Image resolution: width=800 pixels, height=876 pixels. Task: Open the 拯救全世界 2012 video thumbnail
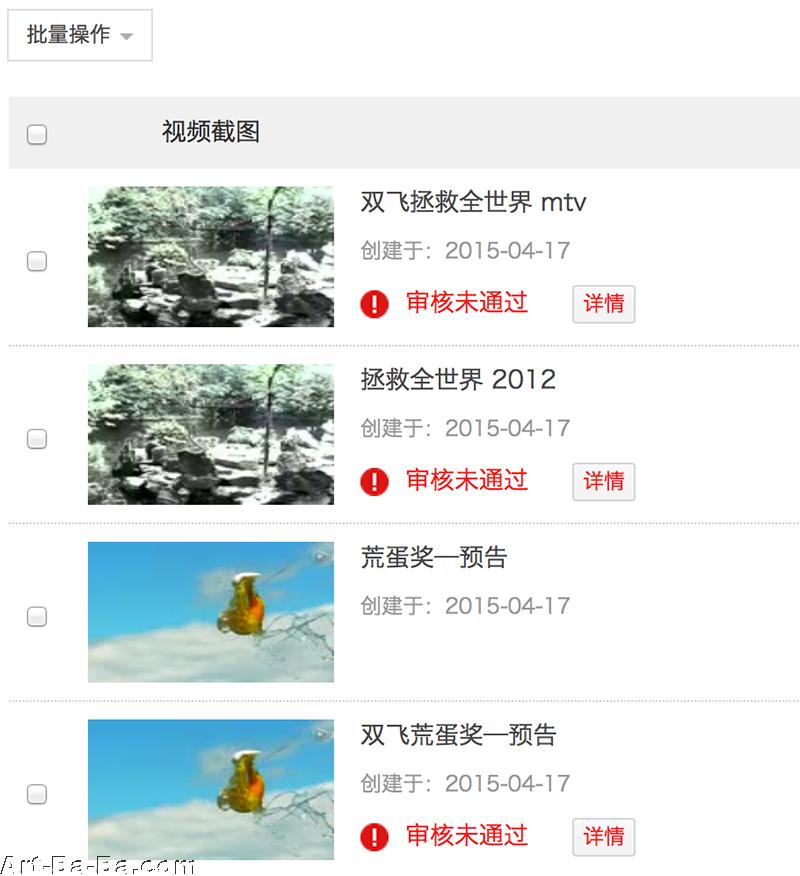211,434
